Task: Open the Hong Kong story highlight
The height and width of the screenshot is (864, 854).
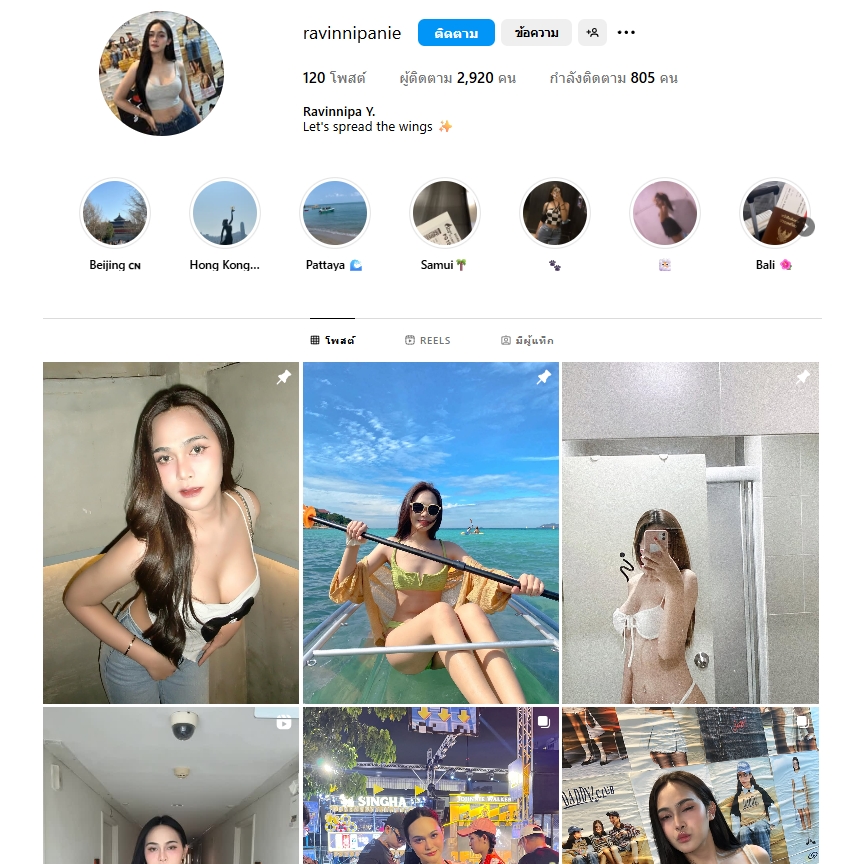Action: point(225,213)
